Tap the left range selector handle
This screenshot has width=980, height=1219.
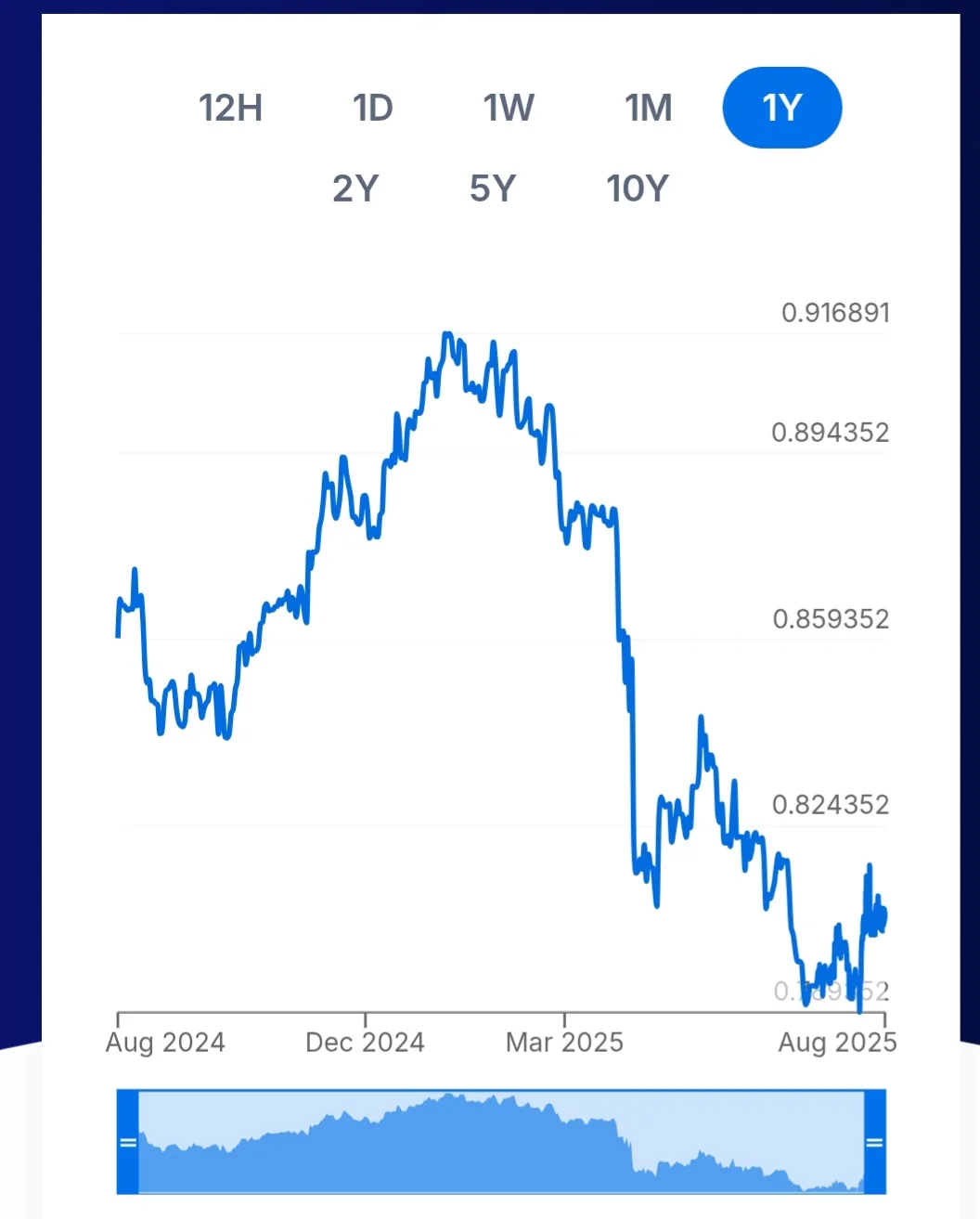tap(128, 1142)
